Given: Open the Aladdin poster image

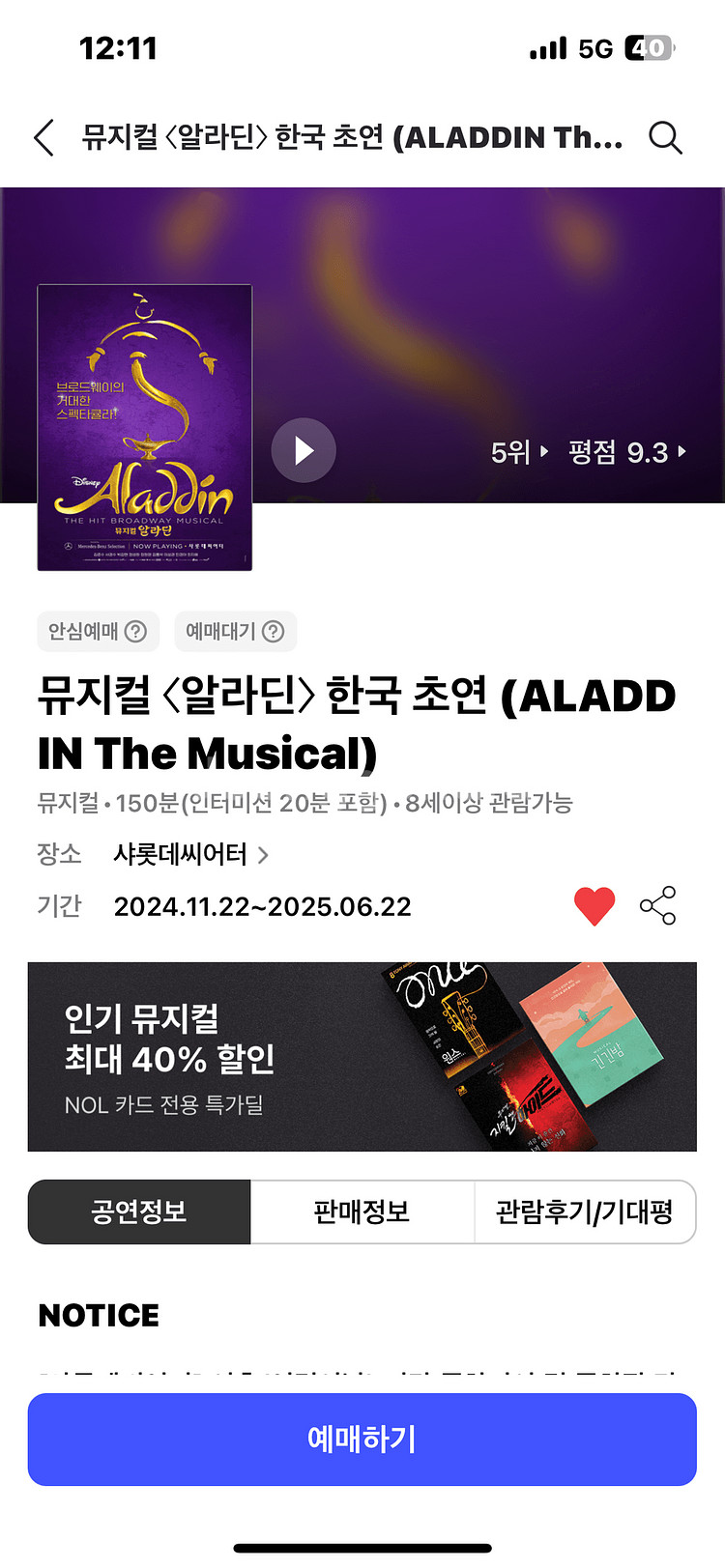Looking at the screenshot, I should click(x=145, y=428).
